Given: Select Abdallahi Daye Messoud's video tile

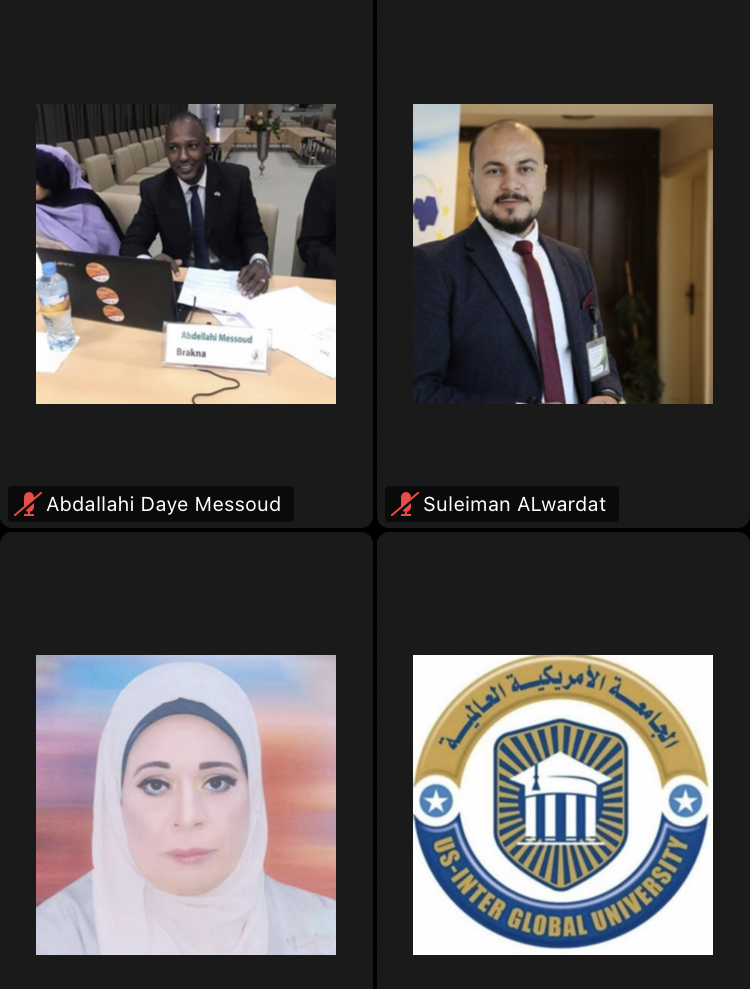Looking at the screenshot, I should click(186, 254).
